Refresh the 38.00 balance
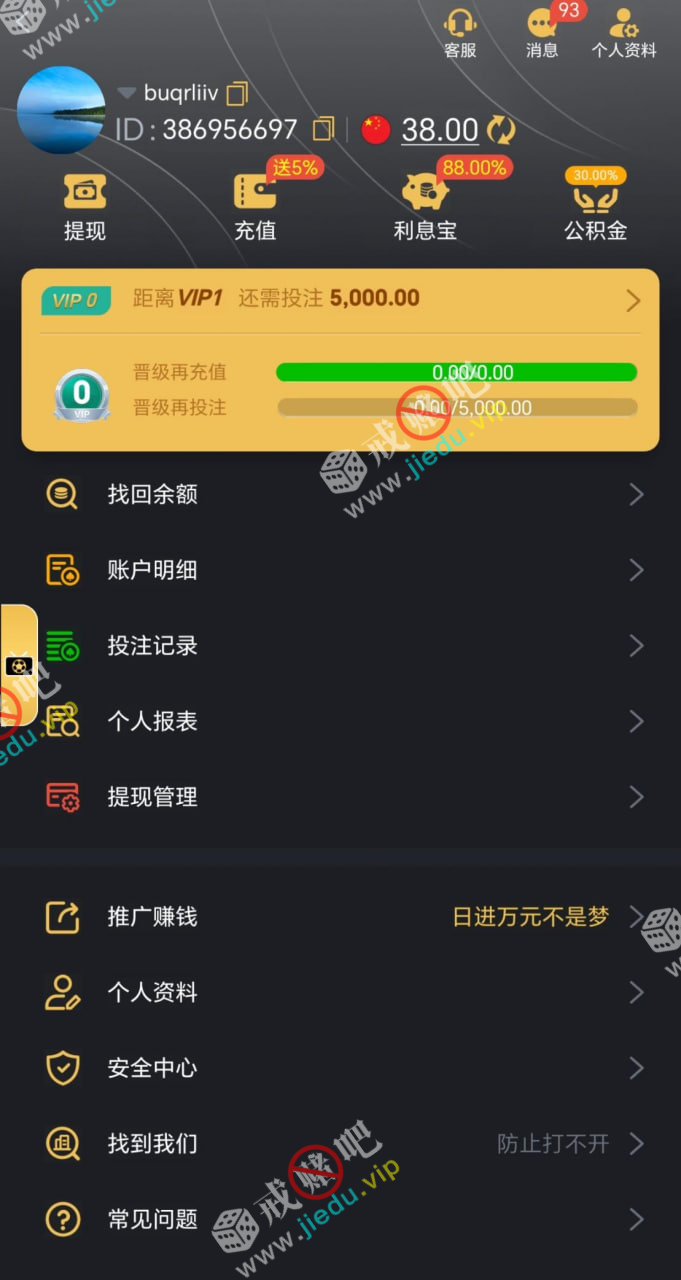 pos(501,130)
